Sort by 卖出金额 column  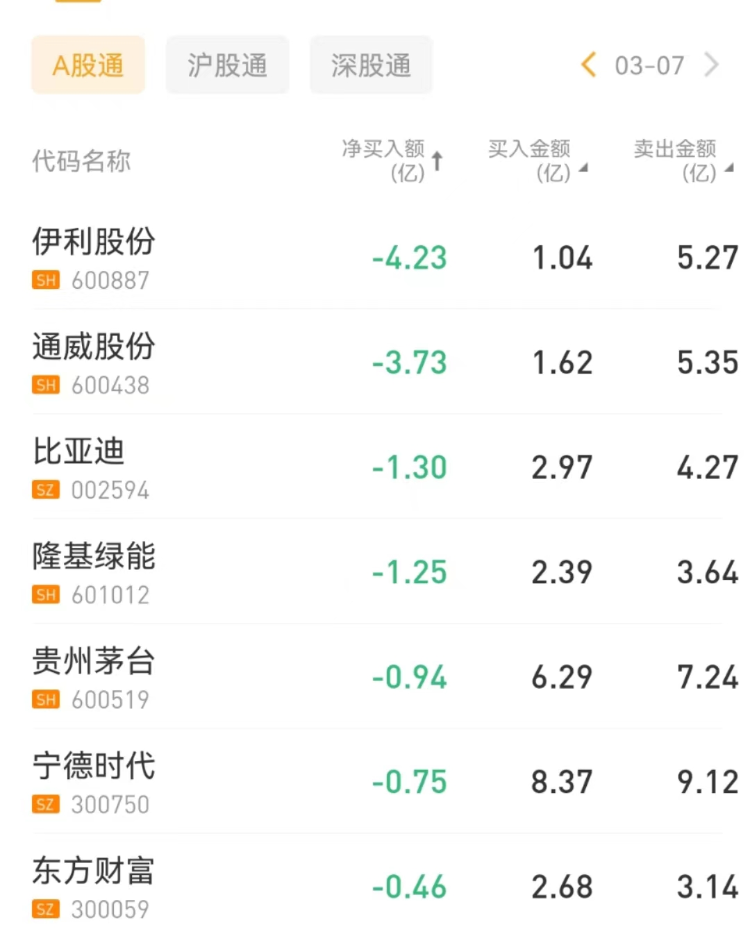[x=682, y=160]
